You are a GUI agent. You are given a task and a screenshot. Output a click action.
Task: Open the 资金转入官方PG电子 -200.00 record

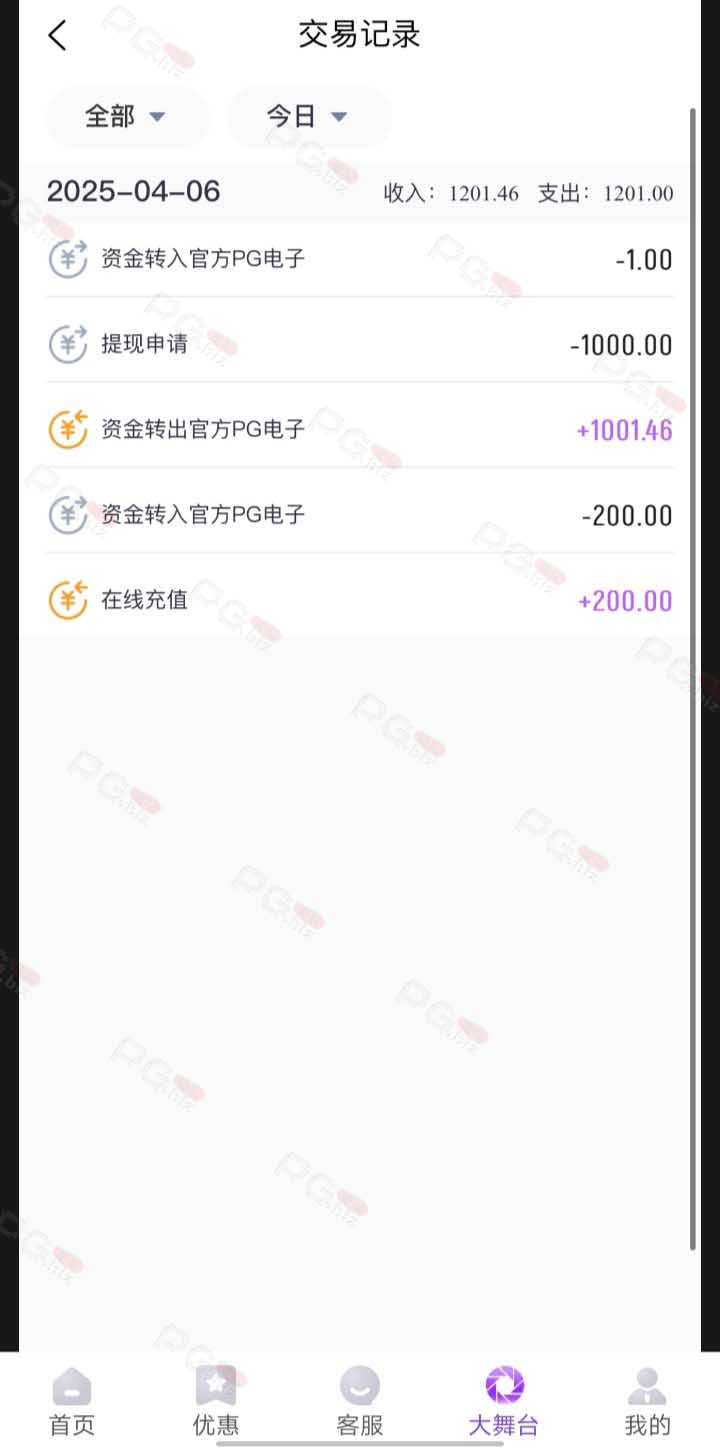(360, 515)
